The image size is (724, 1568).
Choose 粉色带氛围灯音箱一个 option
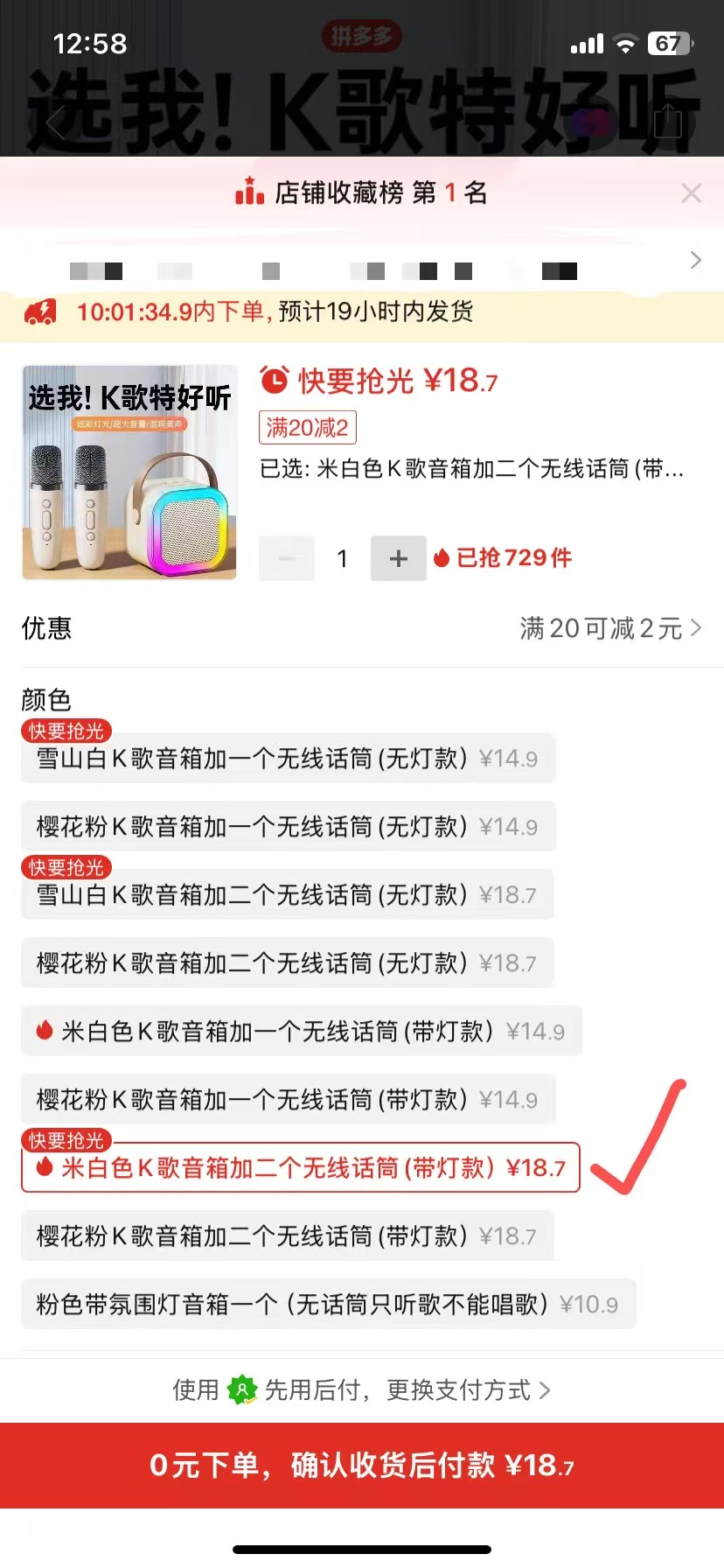(x=327, y=1305)
